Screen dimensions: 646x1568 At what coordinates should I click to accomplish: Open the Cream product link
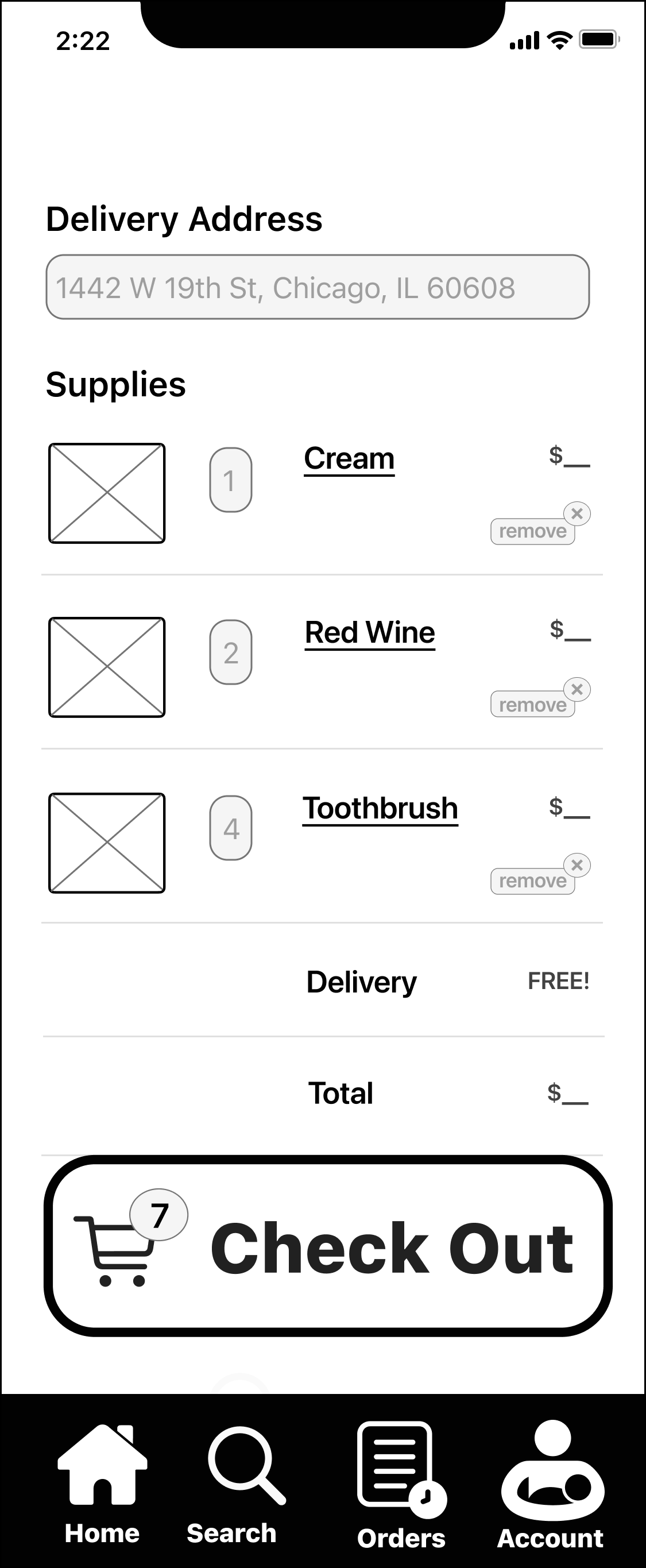coord(349,459)
